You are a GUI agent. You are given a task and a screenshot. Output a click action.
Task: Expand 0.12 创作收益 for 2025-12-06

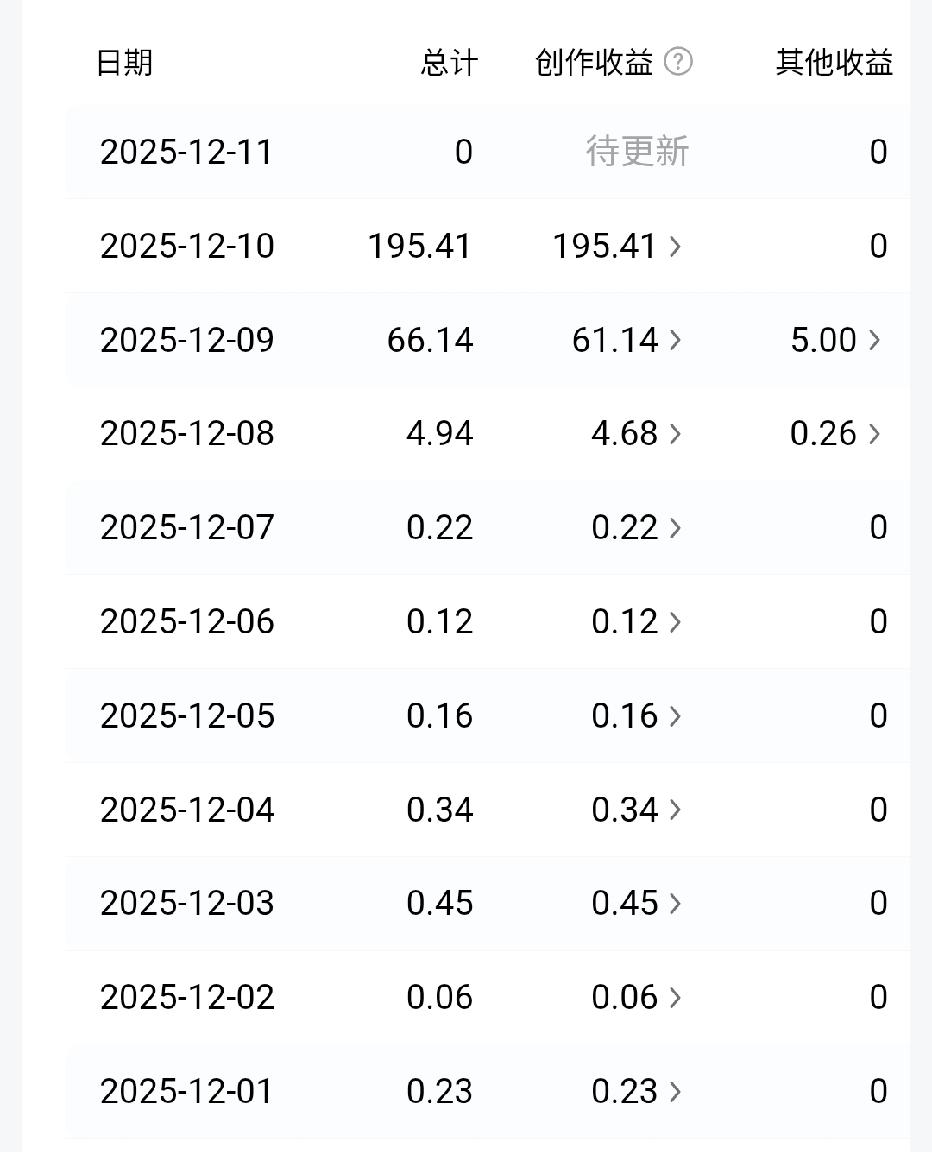636,621
